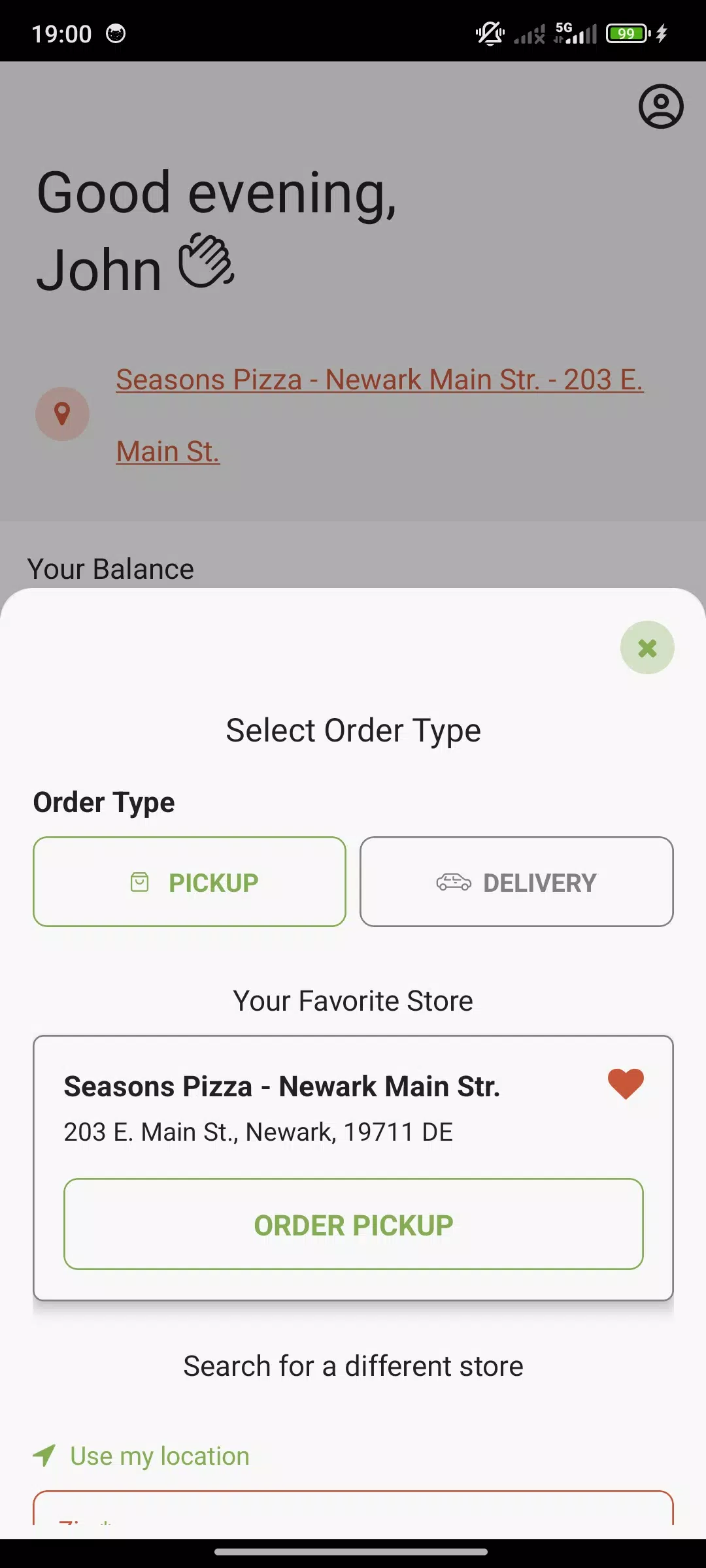Click the pickup bag icon

139,881
